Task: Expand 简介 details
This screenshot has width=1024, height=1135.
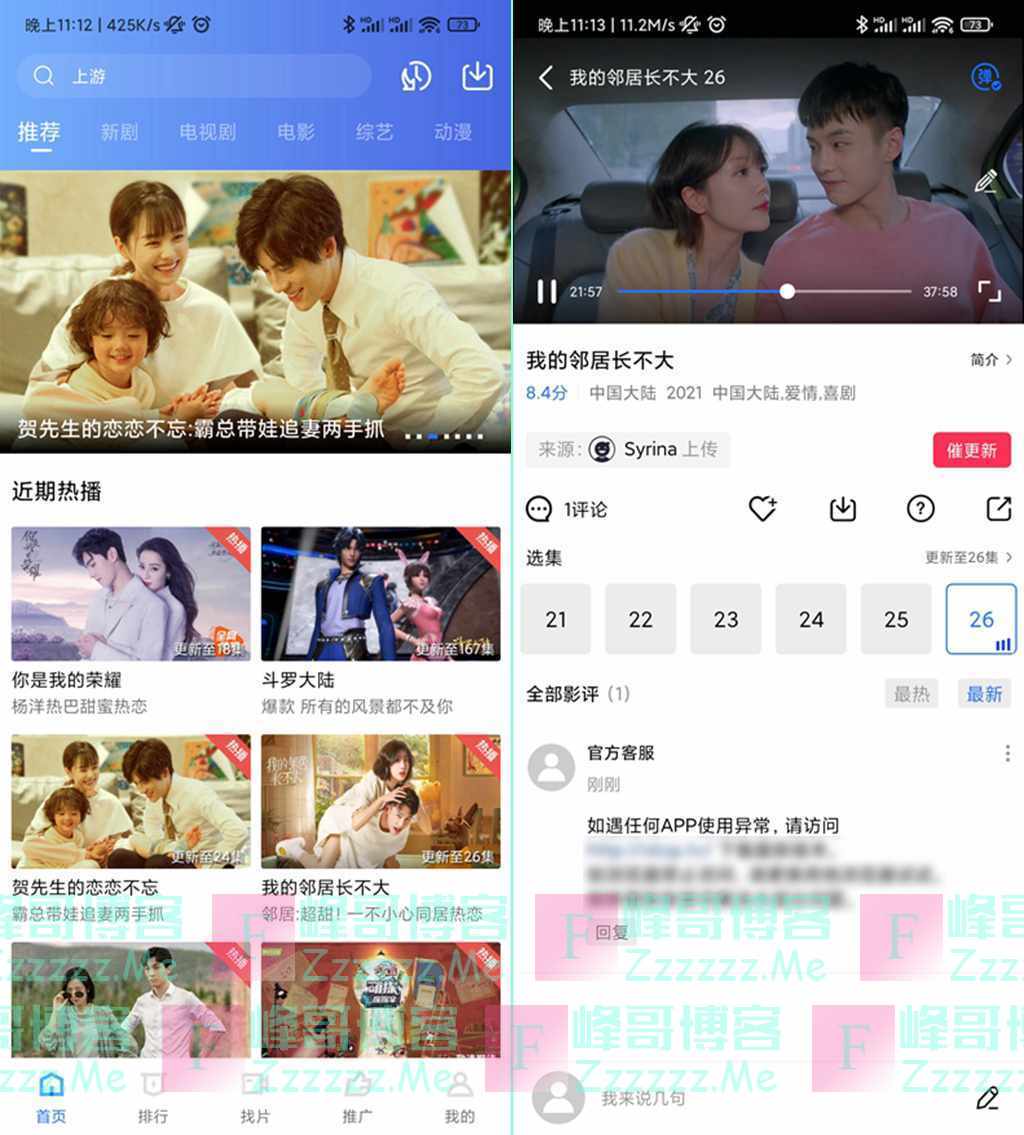Action: point(991,360)
